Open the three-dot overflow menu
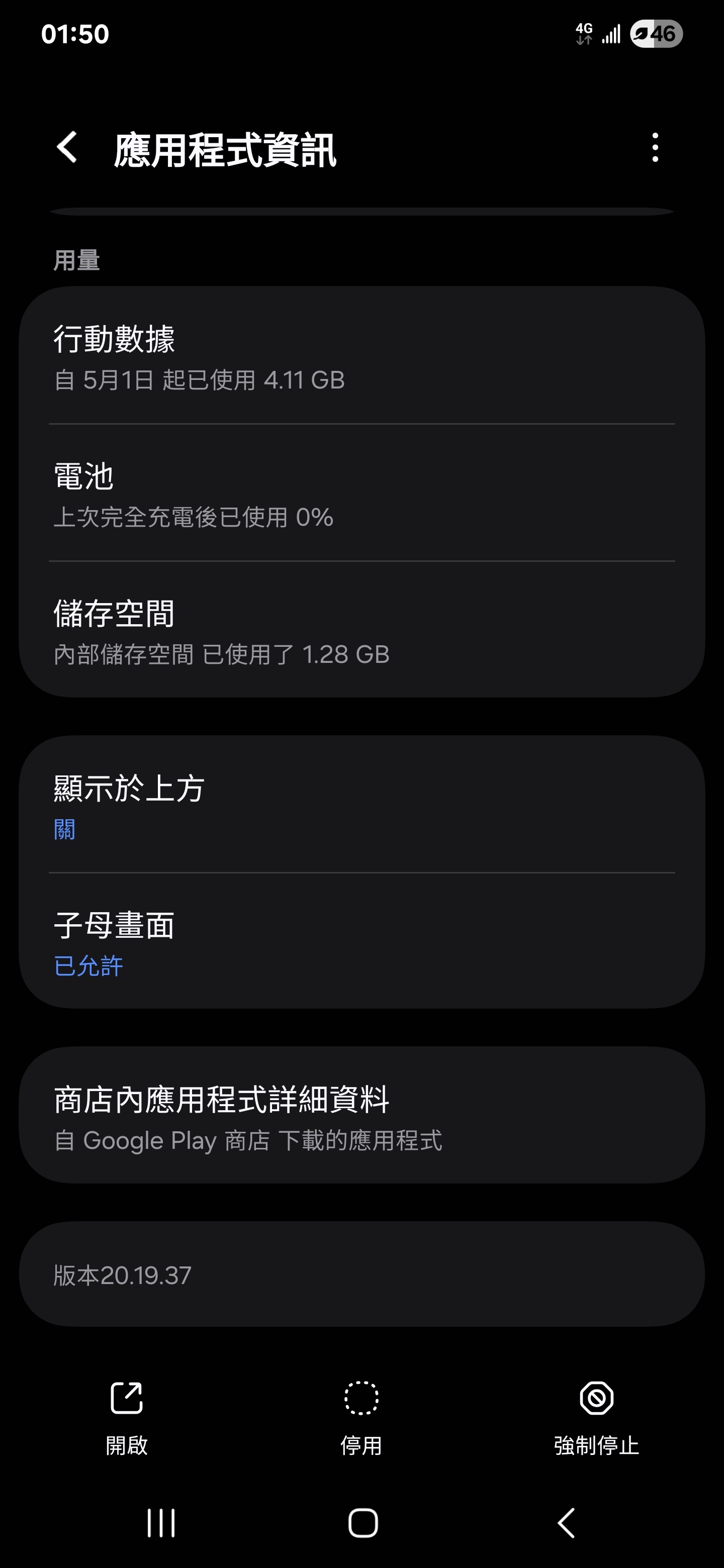Image resolution: width=724 pixels, height=1568 pixels. pyautogui.click(x=655, y=147)
